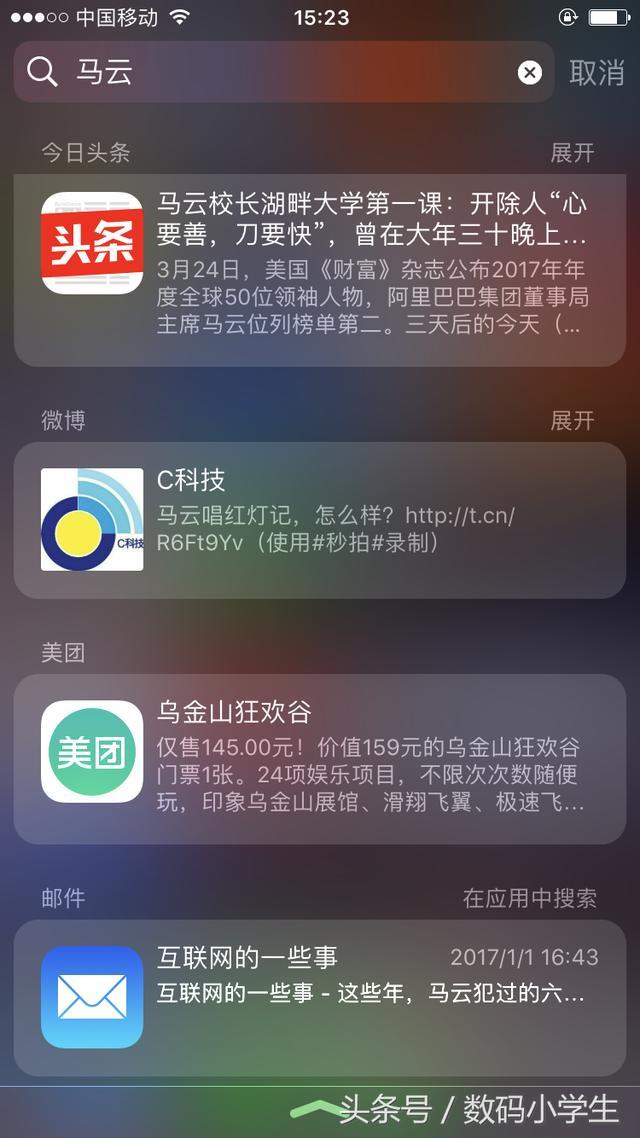The image size is (640, 1138).
Task: Expand the 今日头条 results section
Action: tap(573, 153)
